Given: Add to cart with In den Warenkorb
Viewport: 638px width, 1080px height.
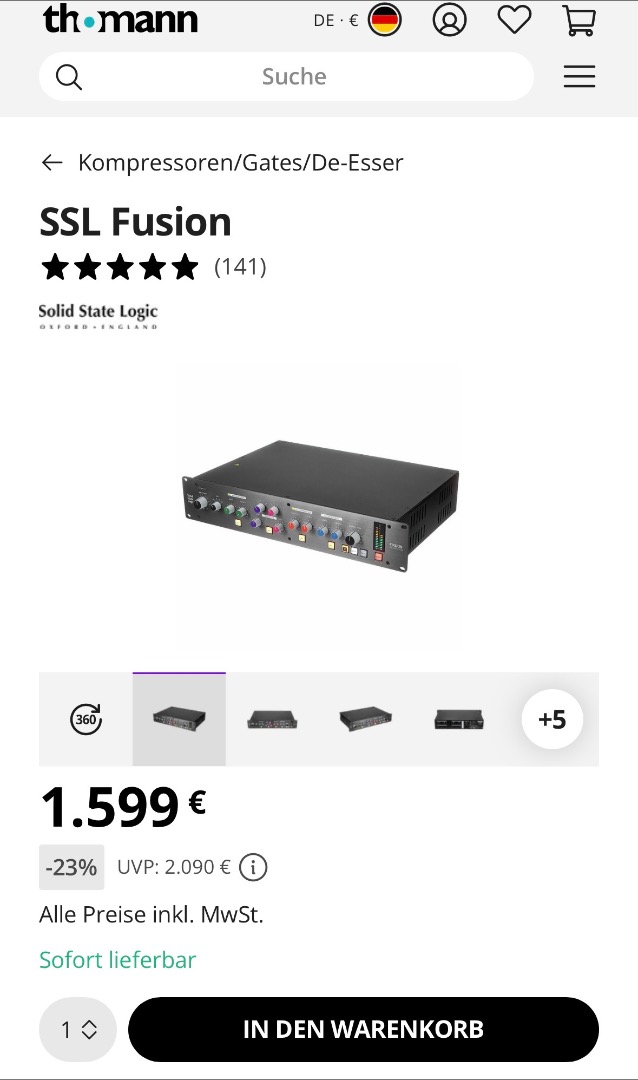Looking at the screenshot, I should (363, 1029).
